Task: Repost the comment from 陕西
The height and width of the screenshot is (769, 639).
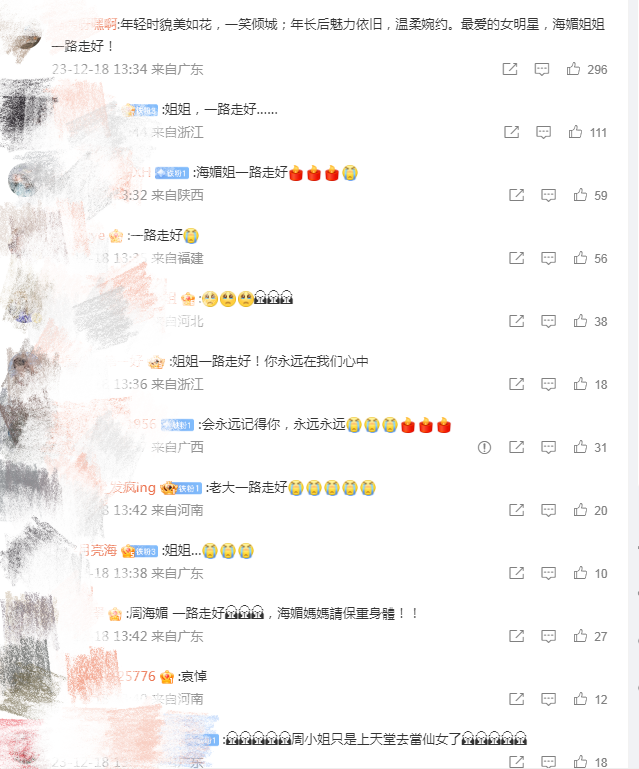Action: click(516, 195)
